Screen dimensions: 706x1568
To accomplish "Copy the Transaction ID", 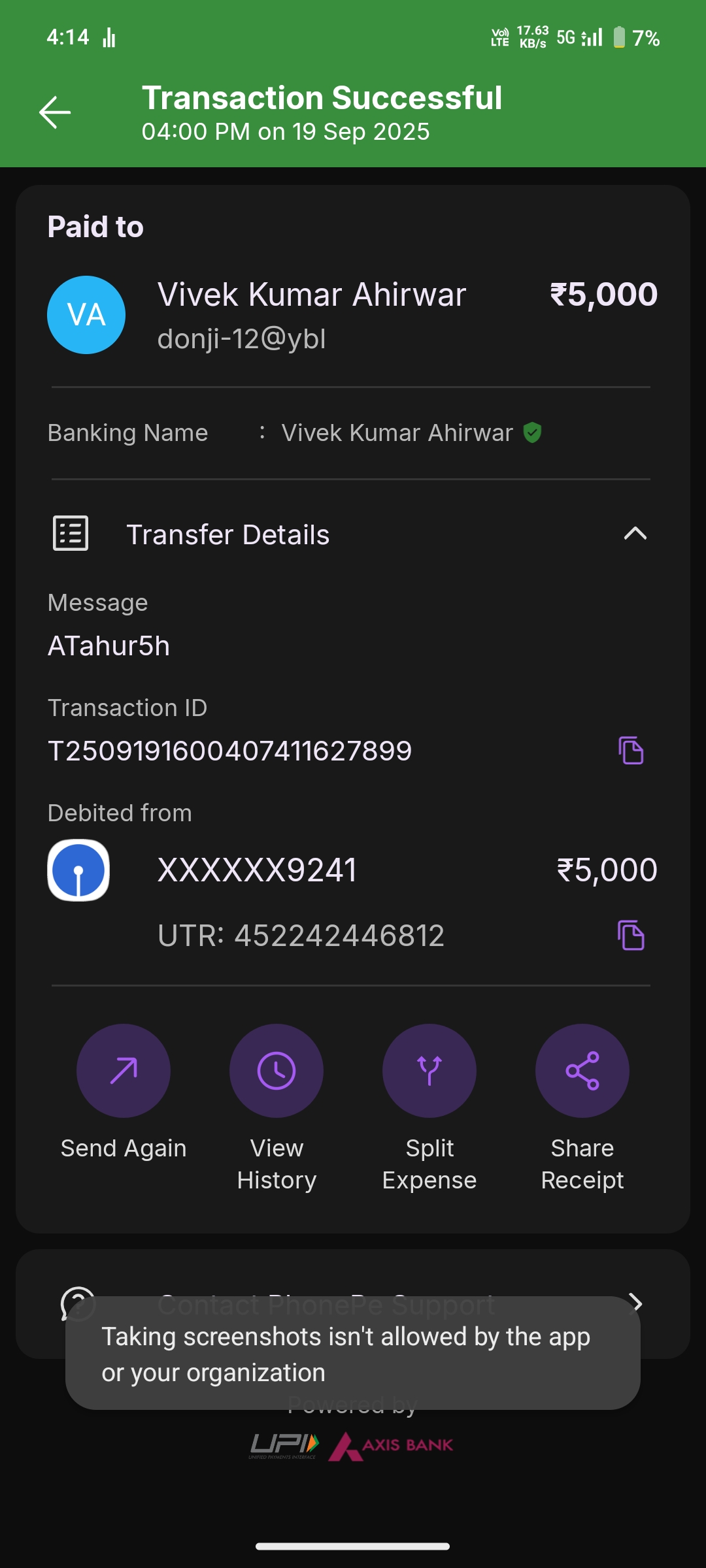I will tap(631, 750).
